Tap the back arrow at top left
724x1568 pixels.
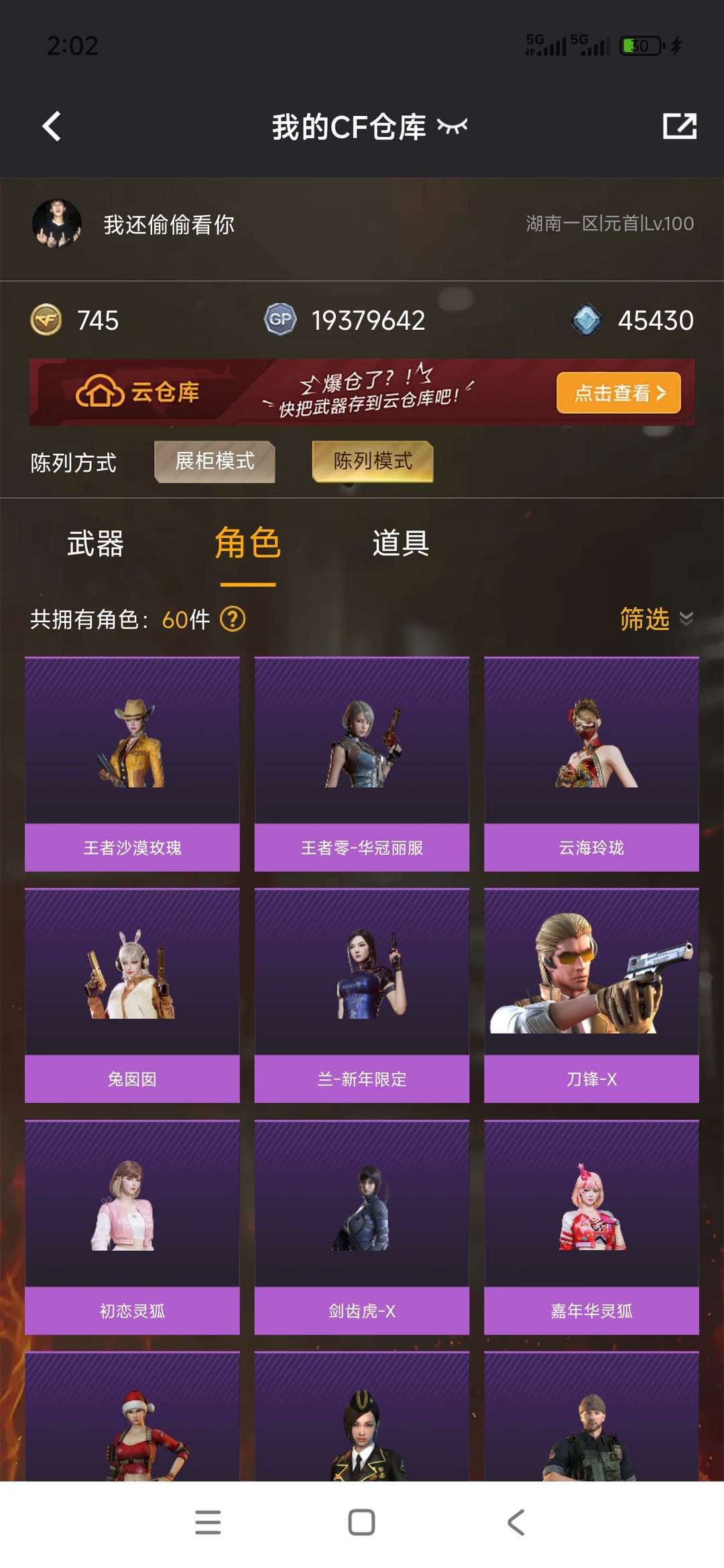[51, 126]
